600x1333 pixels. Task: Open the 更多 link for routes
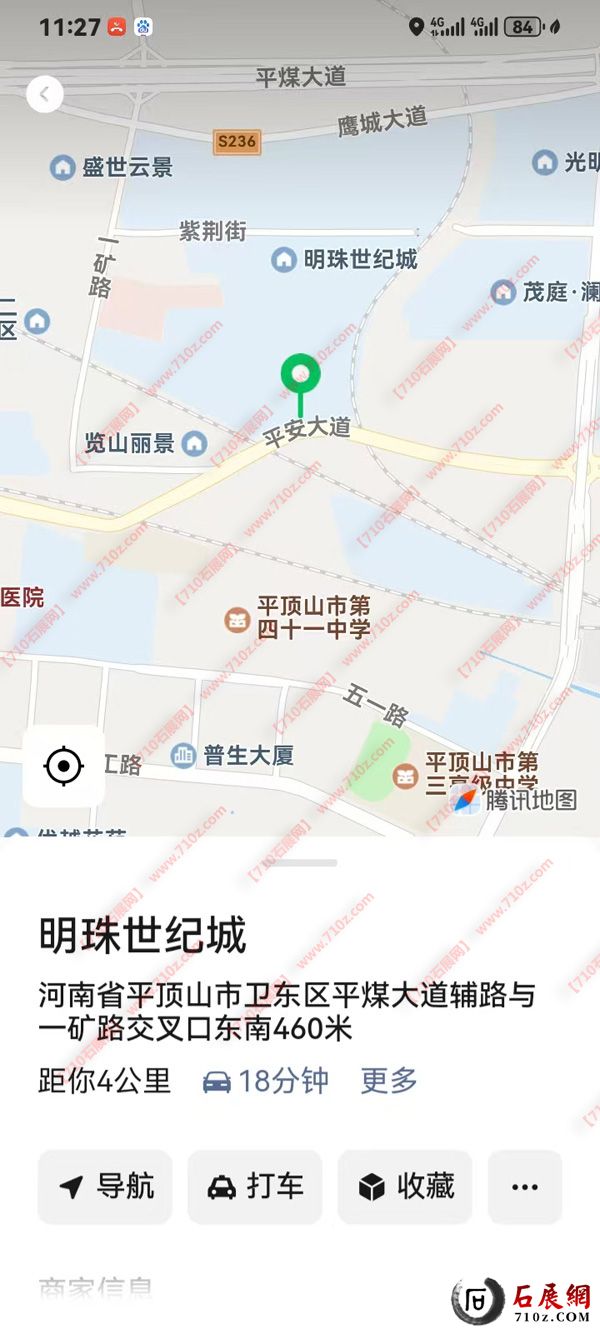[x=389, y=1081]
